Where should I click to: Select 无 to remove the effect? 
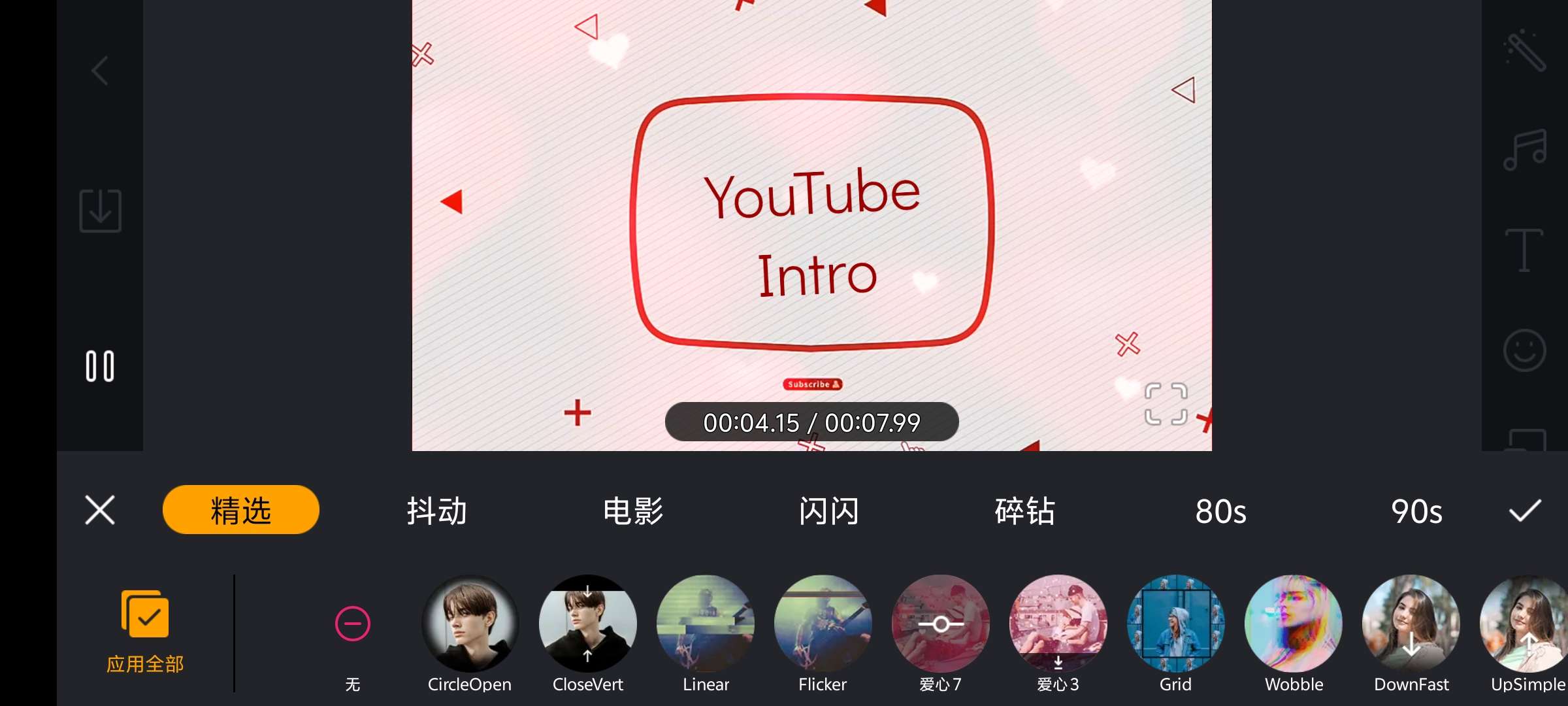tap(353, 624)
